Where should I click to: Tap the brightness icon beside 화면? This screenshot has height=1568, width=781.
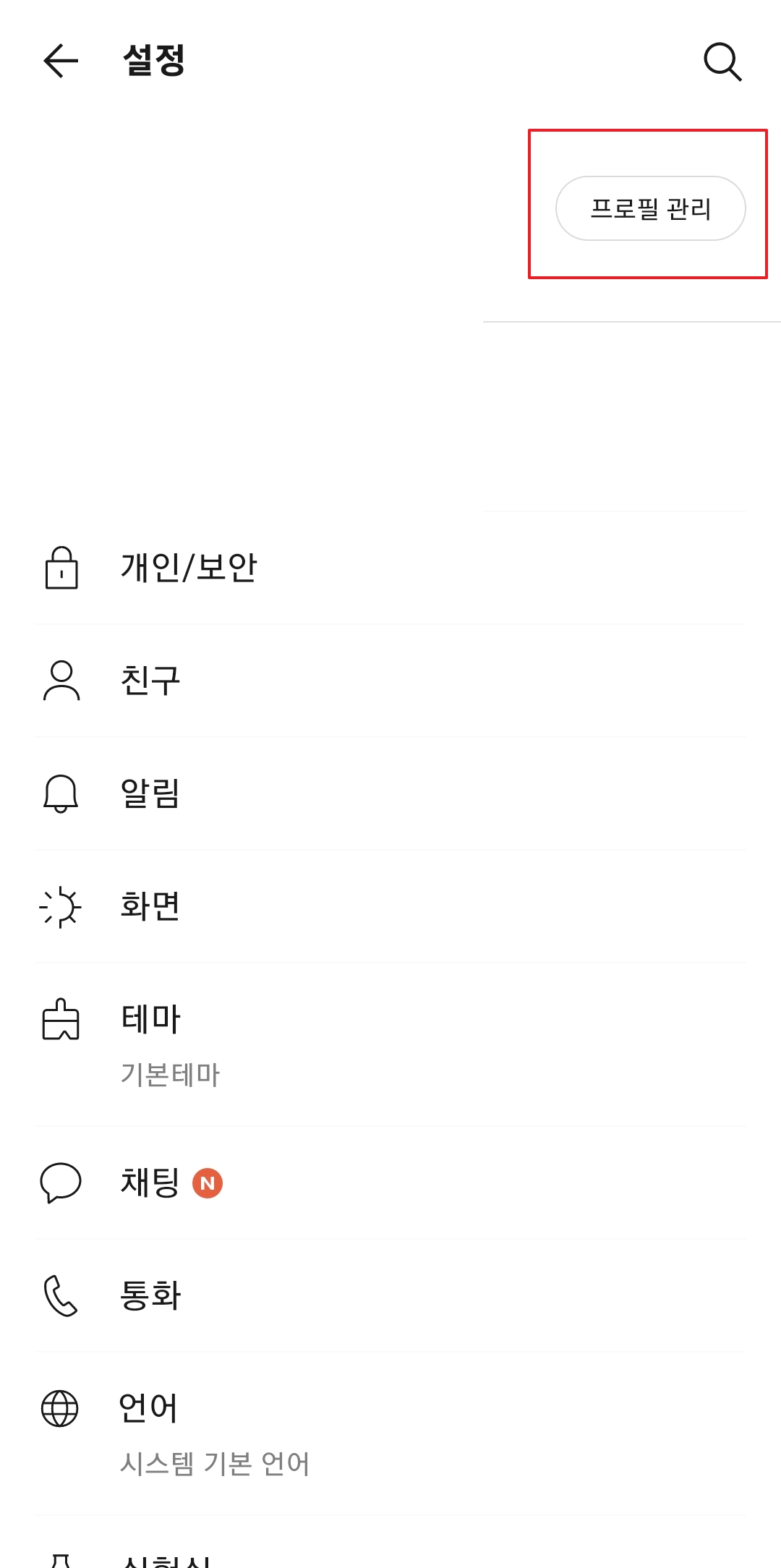coord(61,906)
